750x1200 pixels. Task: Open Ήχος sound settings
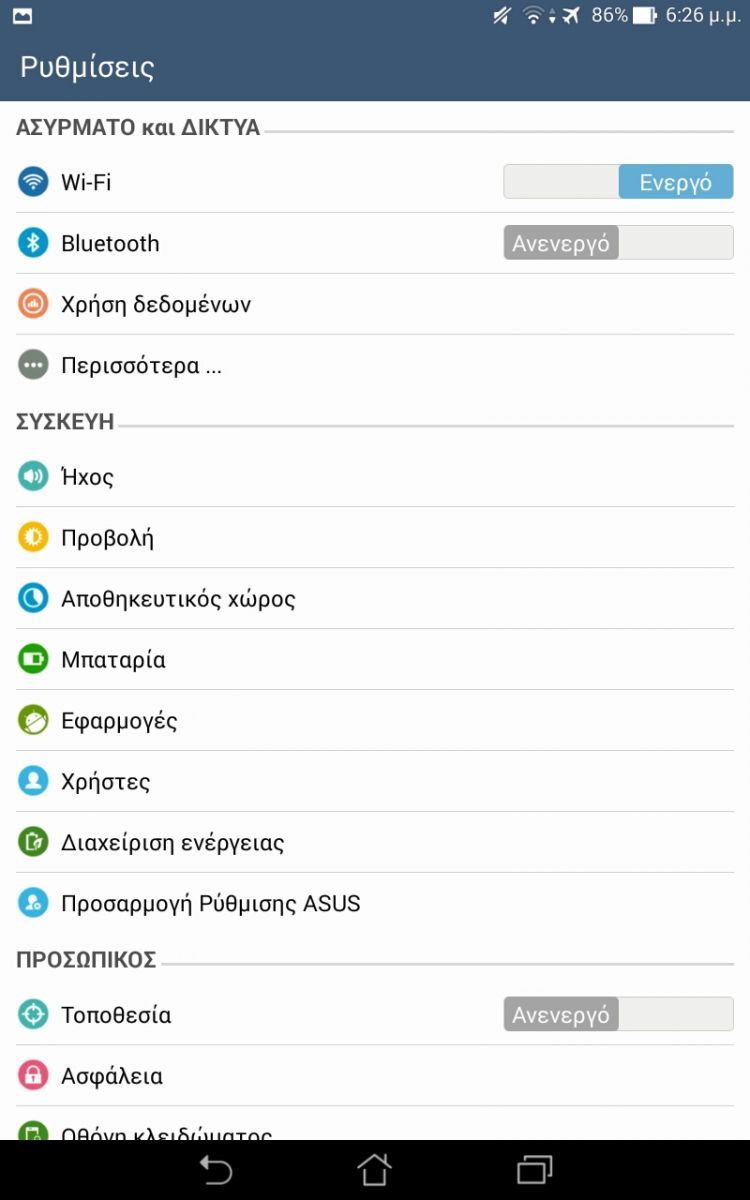pos(375,477)
